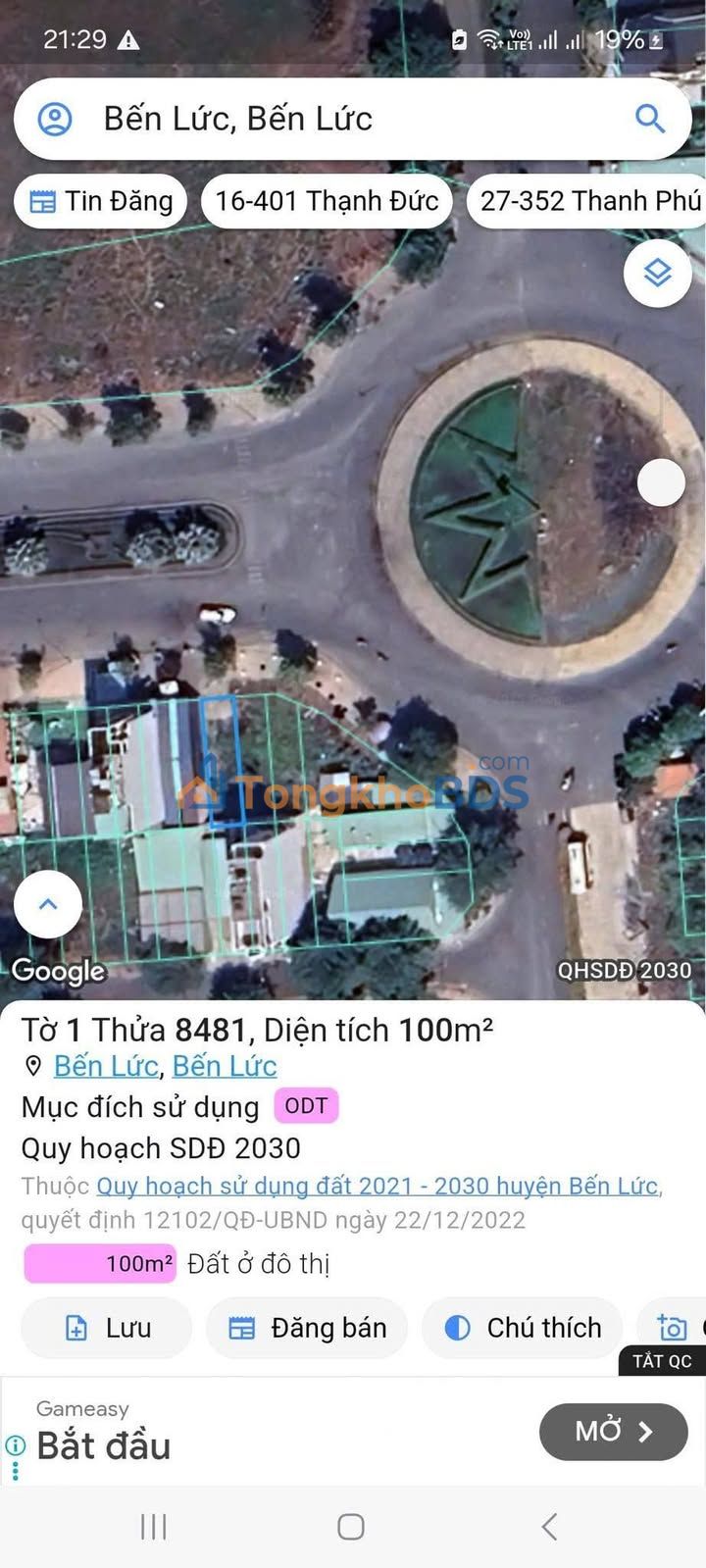Open the map layers button
Viewport: 706px width, 1568px height.
tap(657, 273)
